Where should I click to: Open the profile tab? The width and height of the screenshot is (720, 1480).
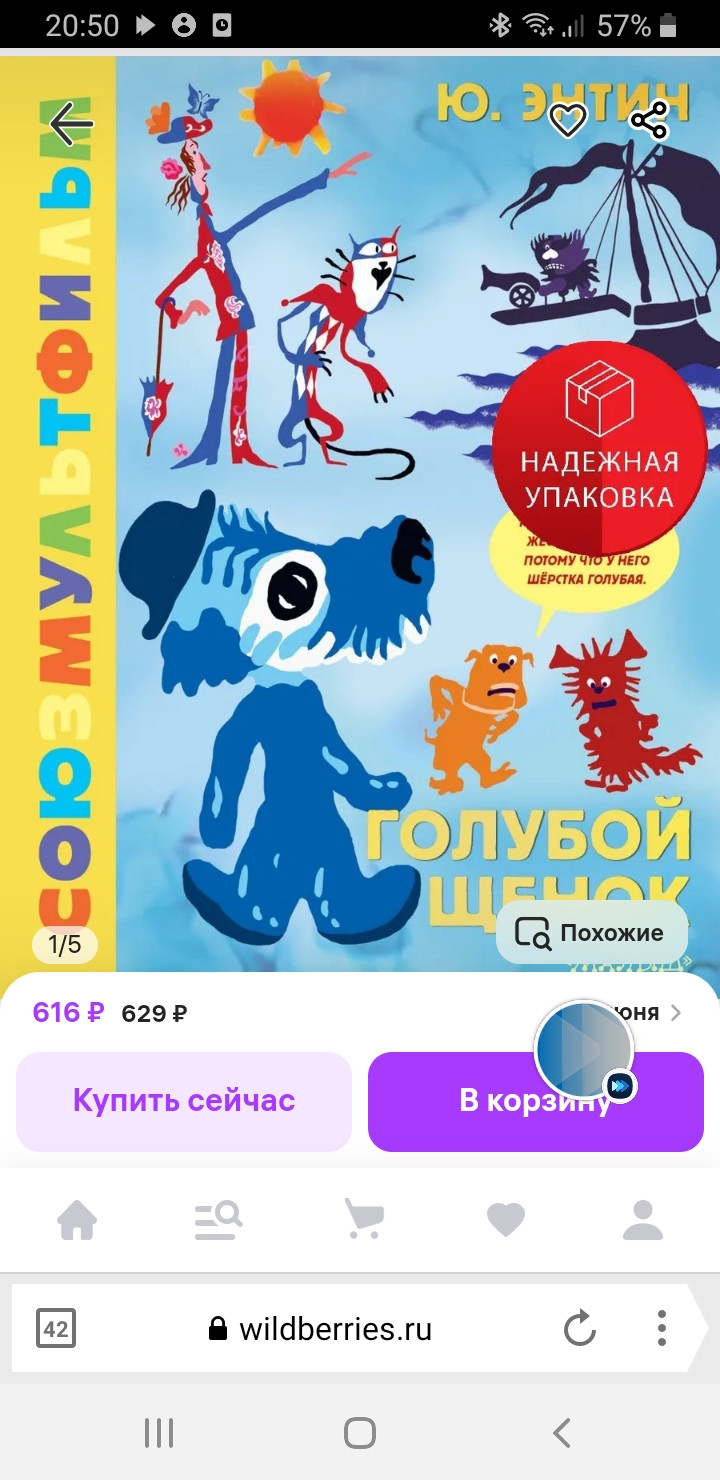pos(643,1220)
